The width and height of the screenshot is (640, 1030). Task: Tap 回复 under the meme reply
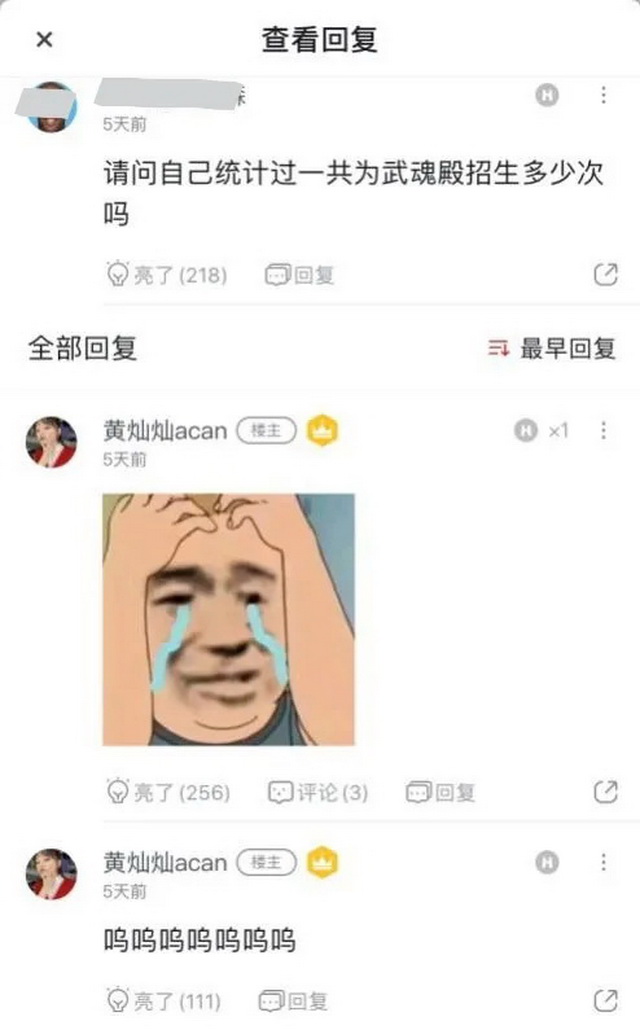pos(441,792)
